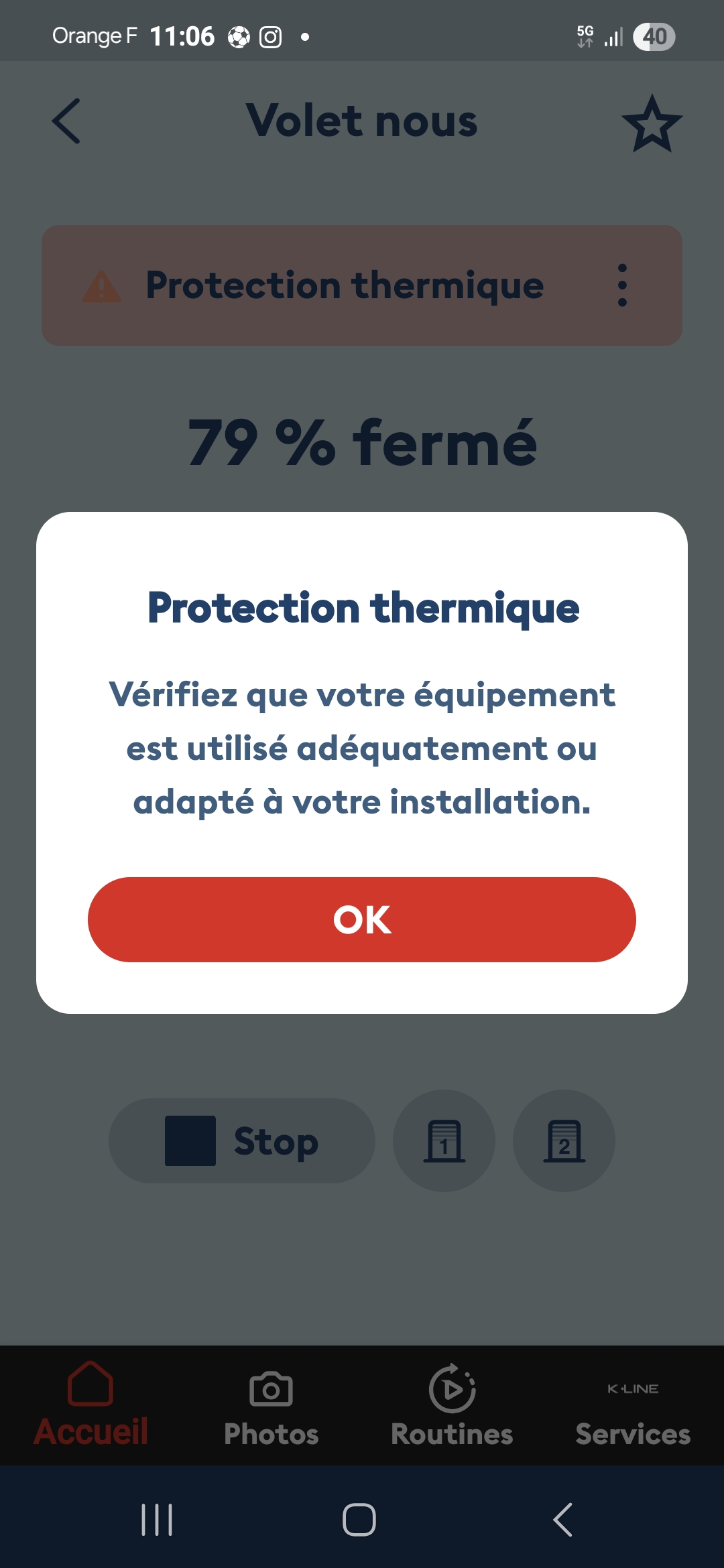724x1568 pixels.
Task: Tap the Stop shutter button
Action: pyautogui.click(x=241, y=1140)
